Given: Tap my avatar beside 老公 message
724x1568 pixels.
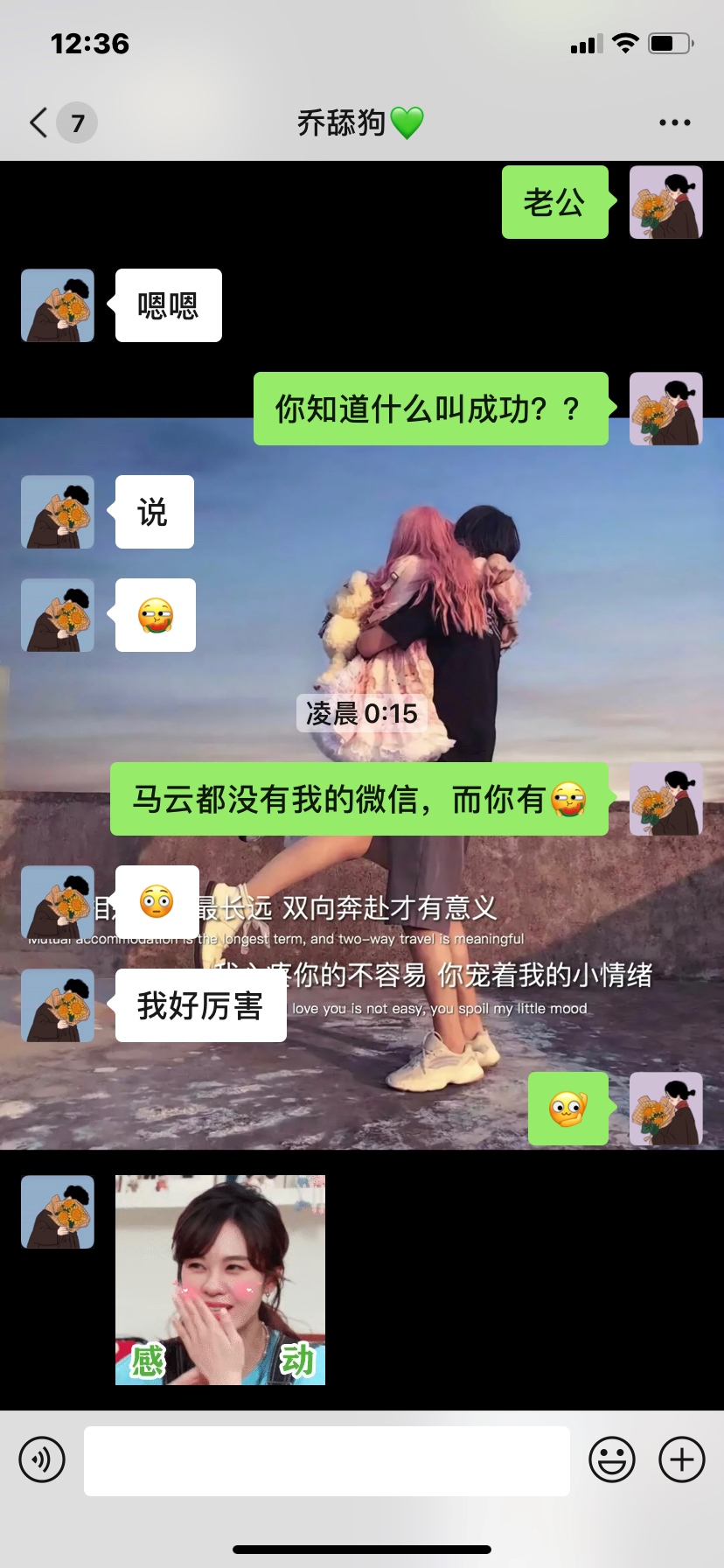Looking at the screenshot, I should click(666, 202).
